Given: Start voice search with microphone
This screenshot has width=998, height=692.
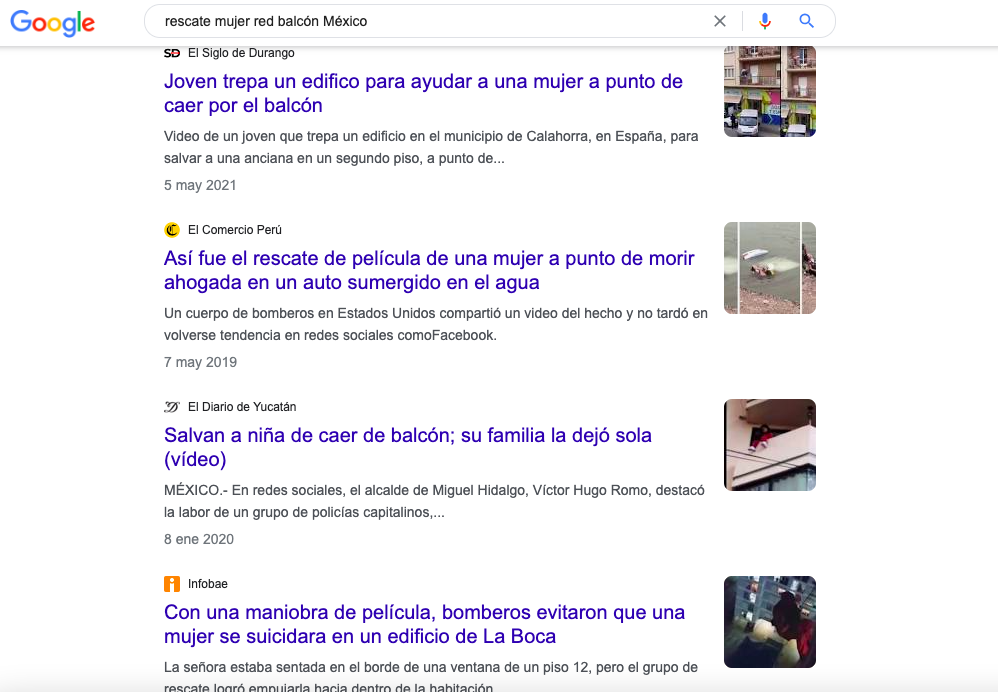Looking at the screenshot, I should 765,21.
